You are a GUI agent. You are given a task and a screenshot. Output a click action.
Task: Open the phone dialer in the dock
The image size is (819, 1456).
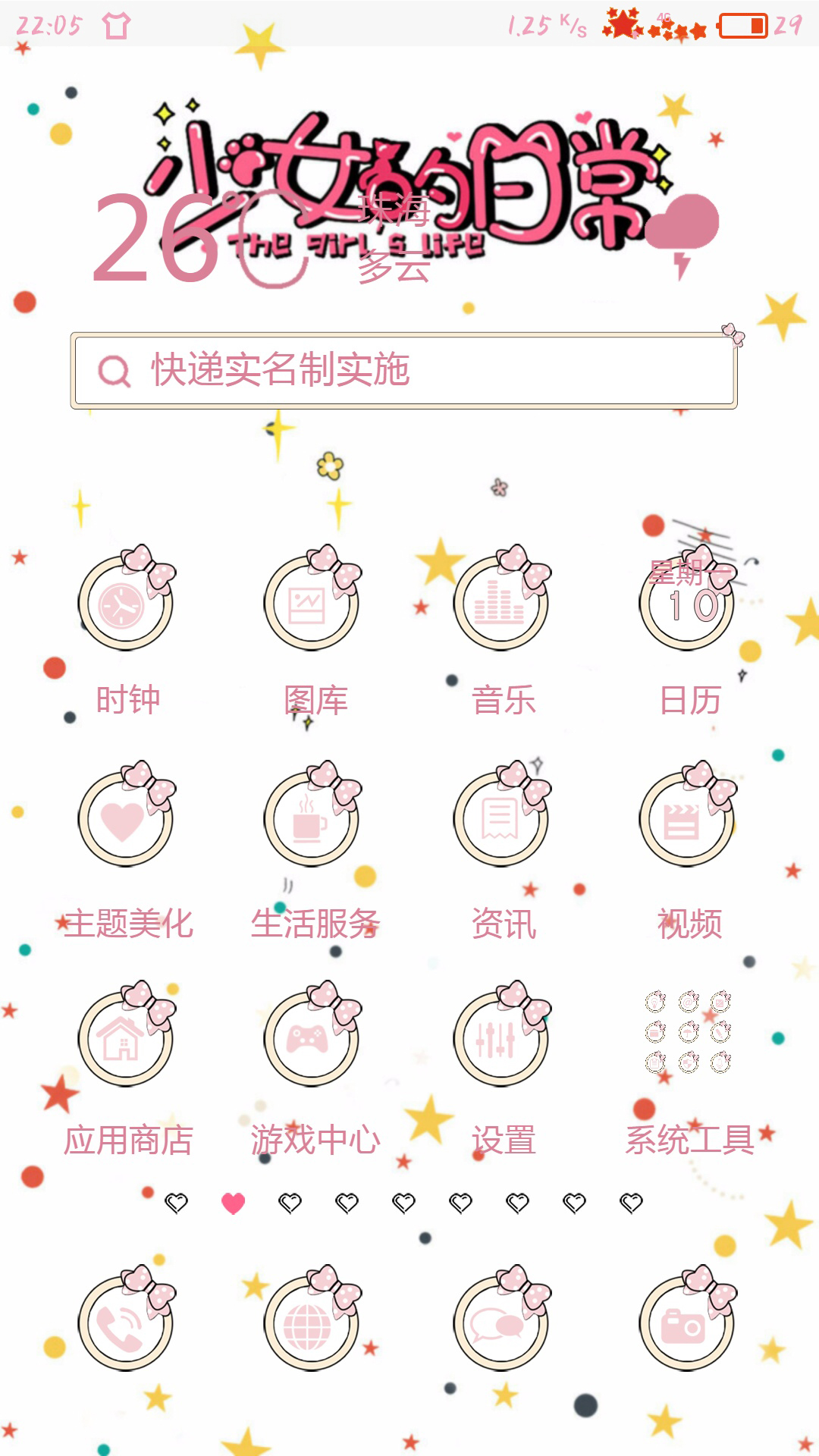[x=125, y=1323]
